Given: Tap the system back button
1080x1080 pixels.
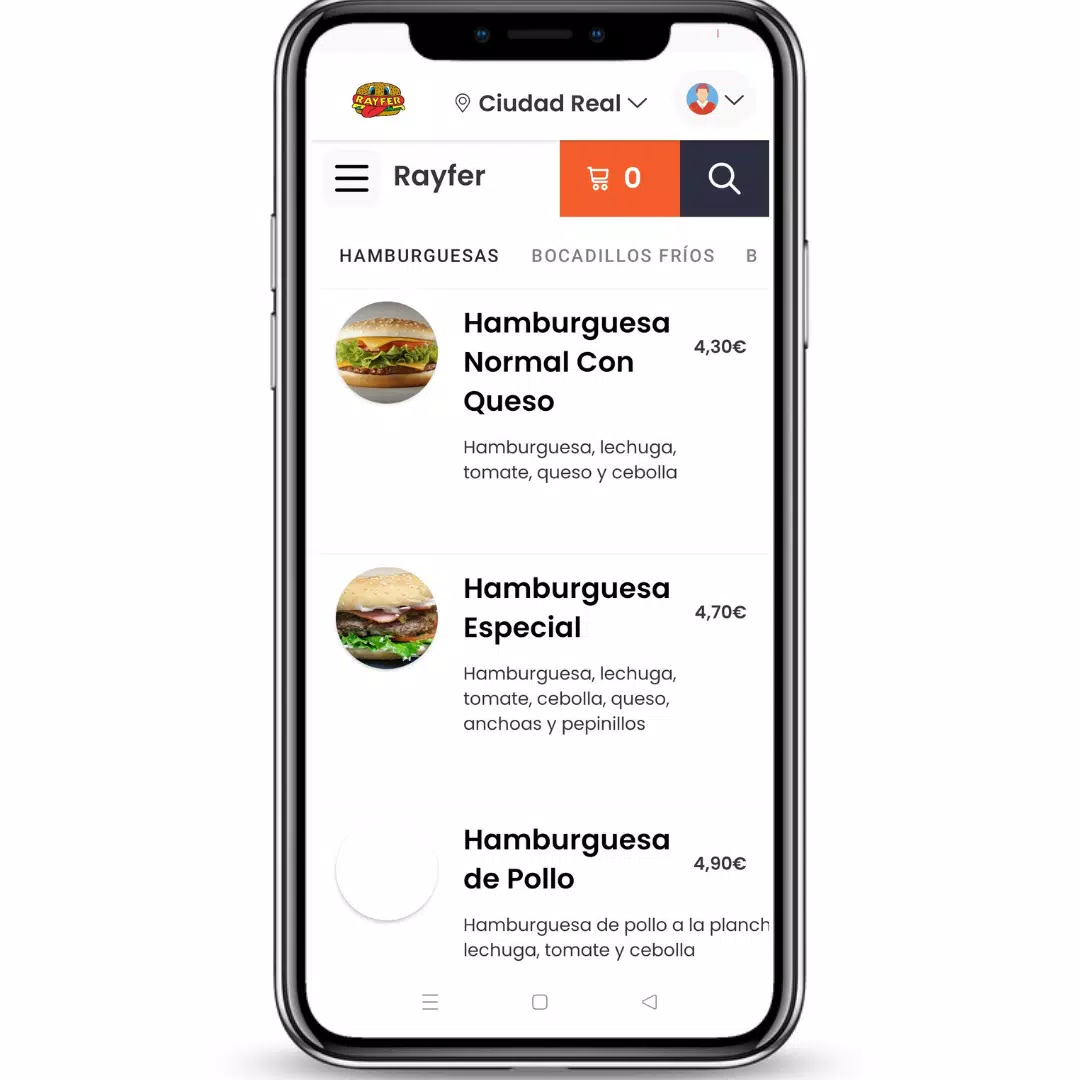Looking at the screenshot, I should tap(649, 1002).
